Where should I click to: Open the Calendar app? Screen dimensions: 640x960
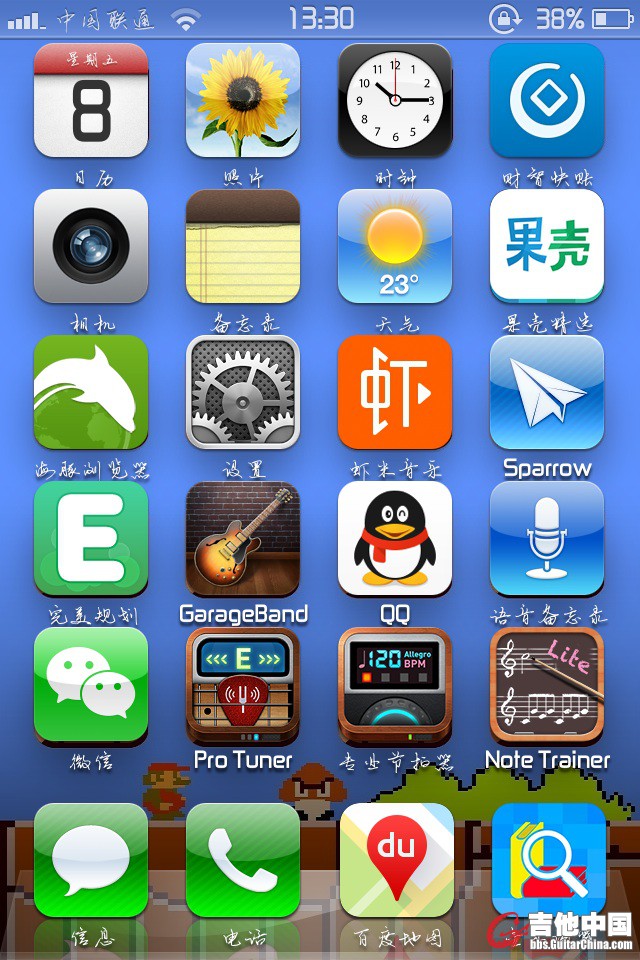point(91,100)
